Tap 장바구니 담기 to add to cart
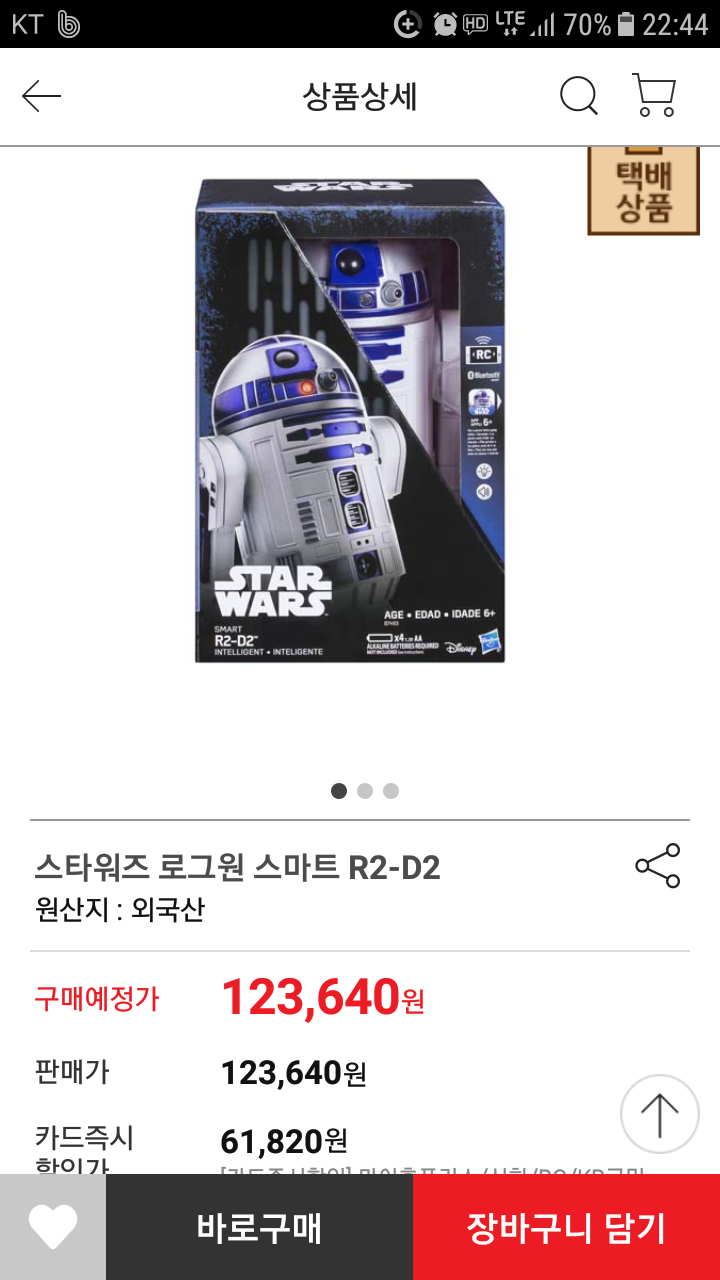The height and width of the screenshot is (1280, 720). 566,1227
